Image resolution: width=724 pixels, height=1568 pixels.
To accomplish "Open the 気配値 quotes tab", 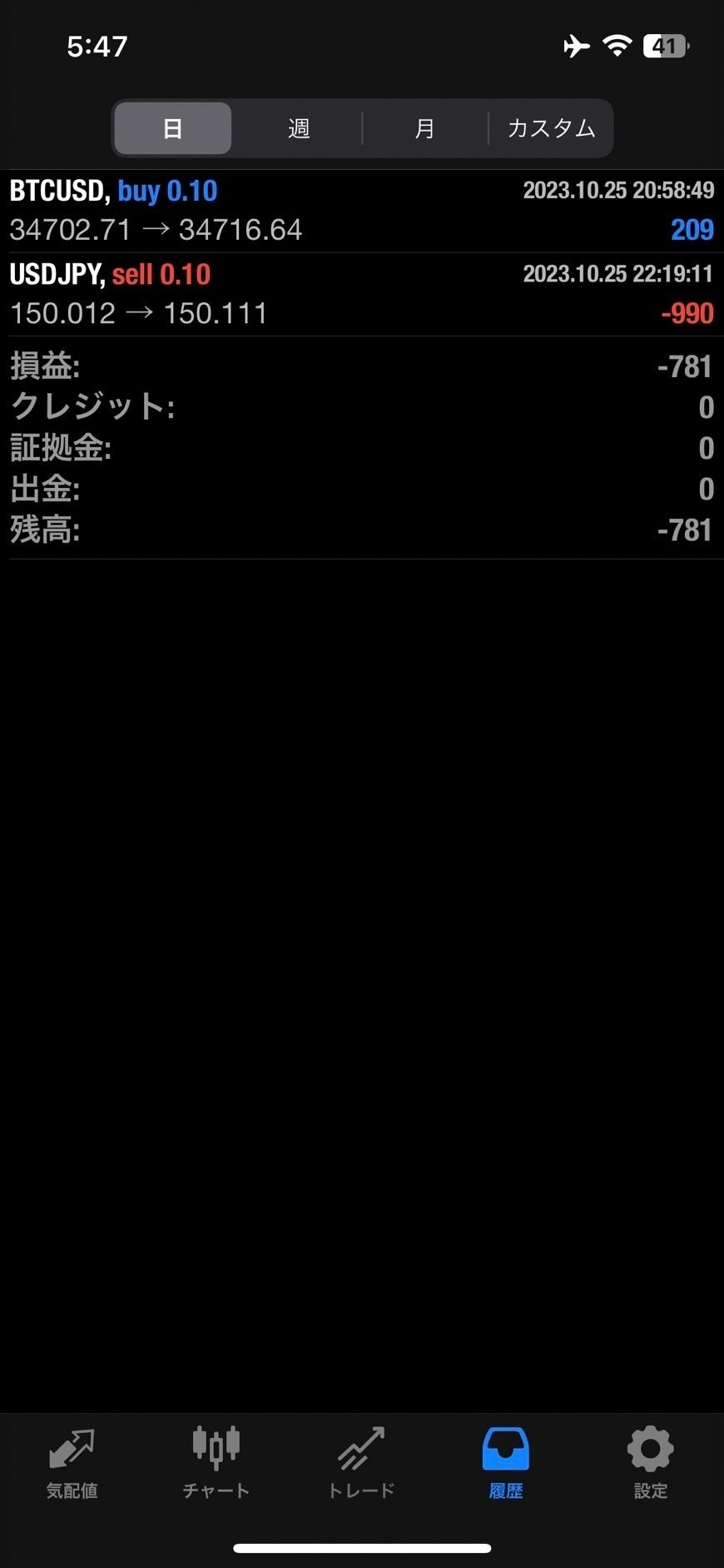I will pyautogui.click(x=72, y=1463).
